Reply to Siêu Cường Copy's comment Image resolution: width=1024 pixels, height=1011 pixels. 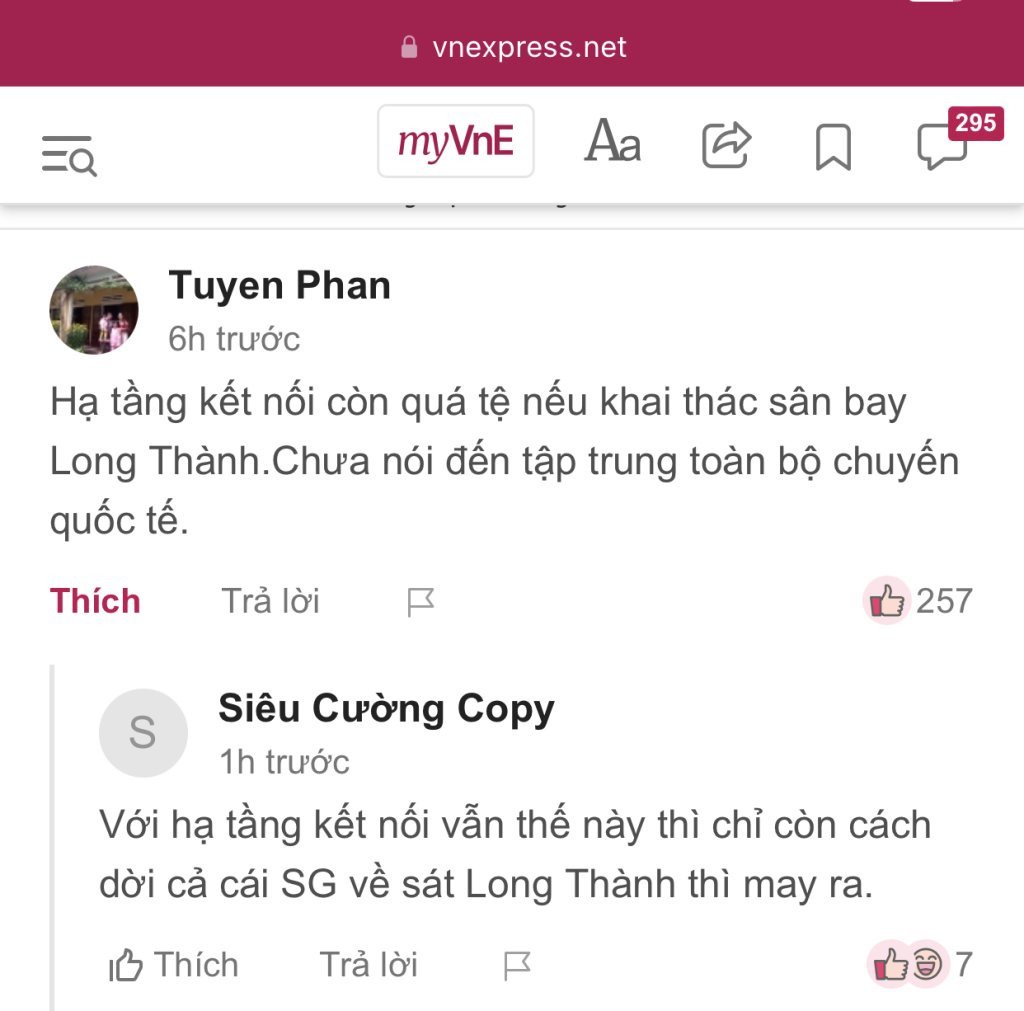click(x=368, y=965)
